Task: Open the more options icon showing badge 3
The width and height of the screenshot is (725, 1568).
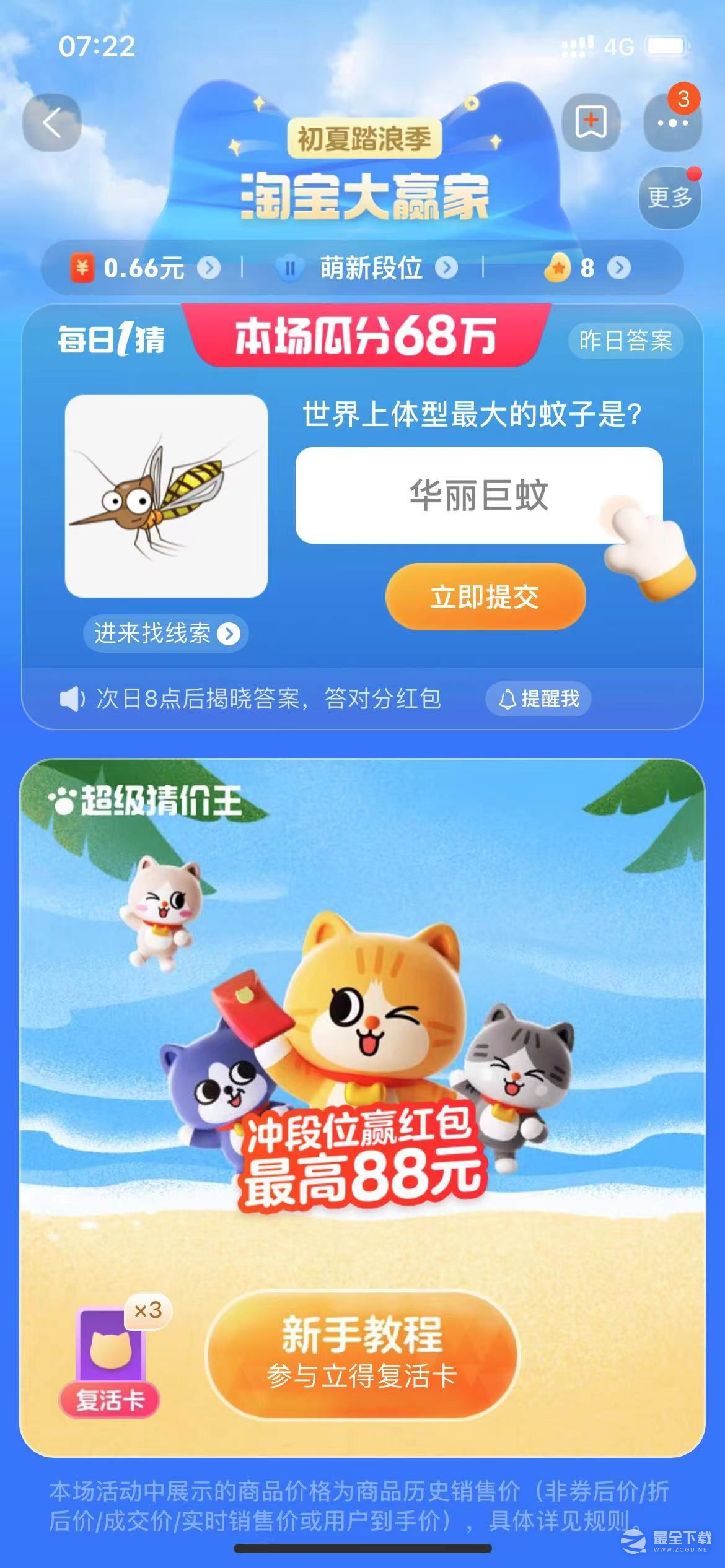Action: pos(671,122)
